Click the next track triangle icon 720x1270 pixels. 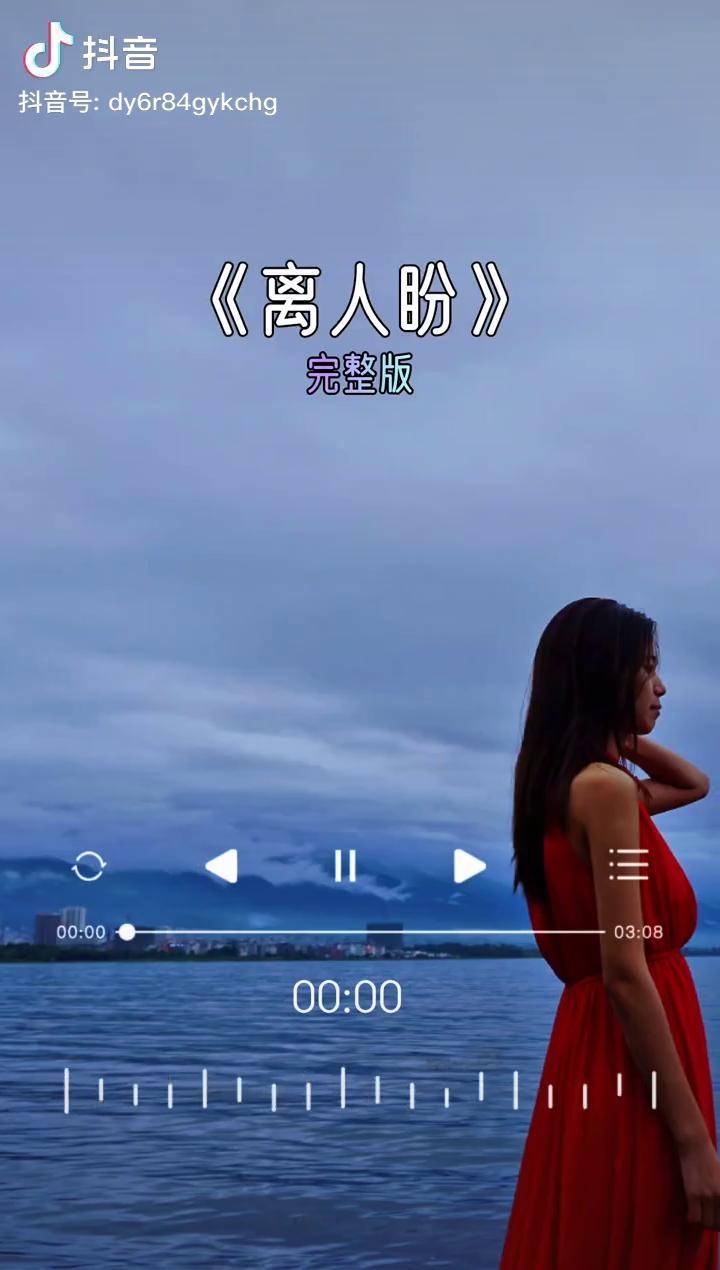(467, 866)
